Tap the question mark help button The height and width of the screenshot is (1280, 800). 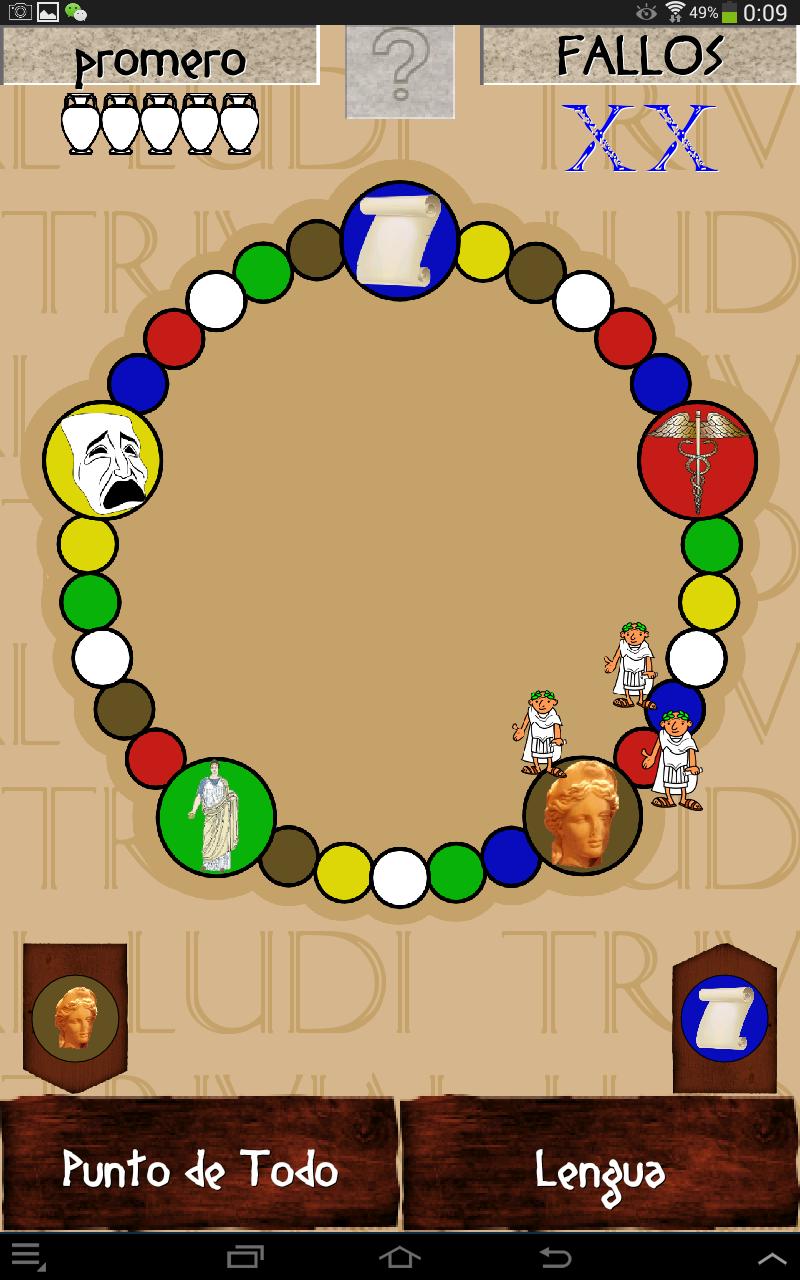pyautogui.click(x=400, y=71)
